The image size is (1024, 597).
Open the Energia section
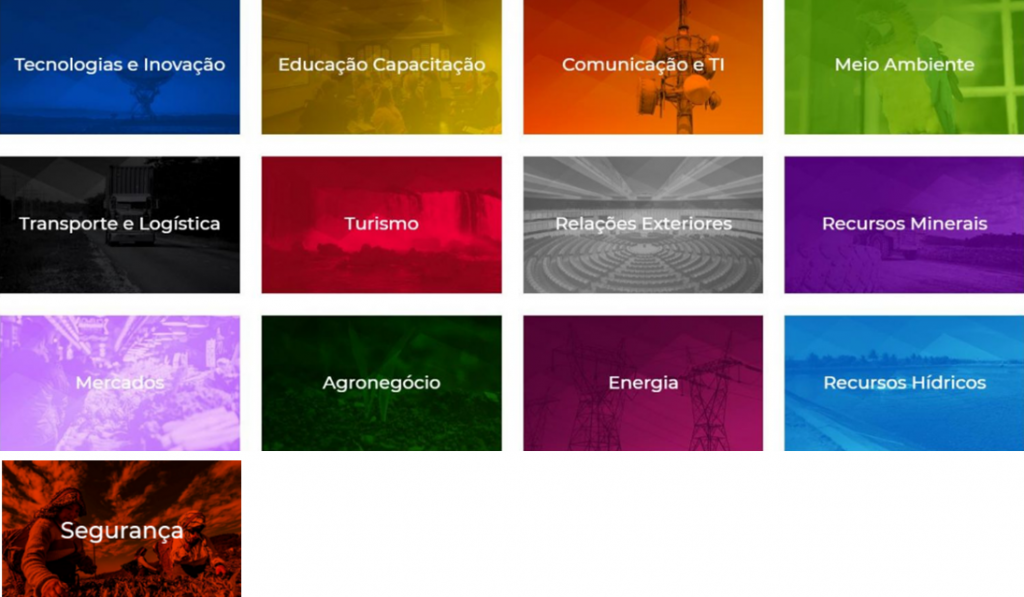coord(643,383)
